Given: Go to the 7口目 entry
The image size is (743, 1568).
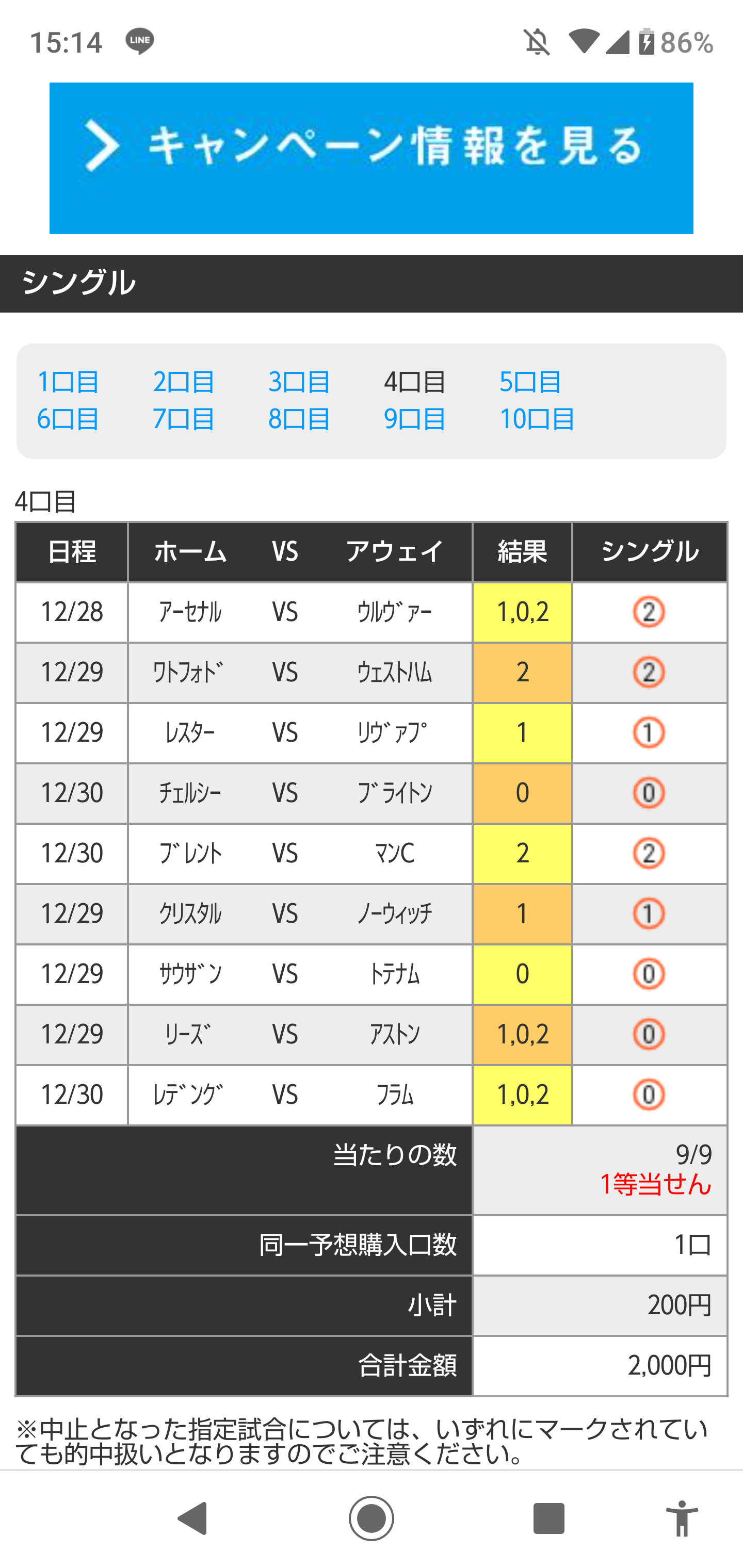Looking at the screenshot, I should click(x=183, y=419).
